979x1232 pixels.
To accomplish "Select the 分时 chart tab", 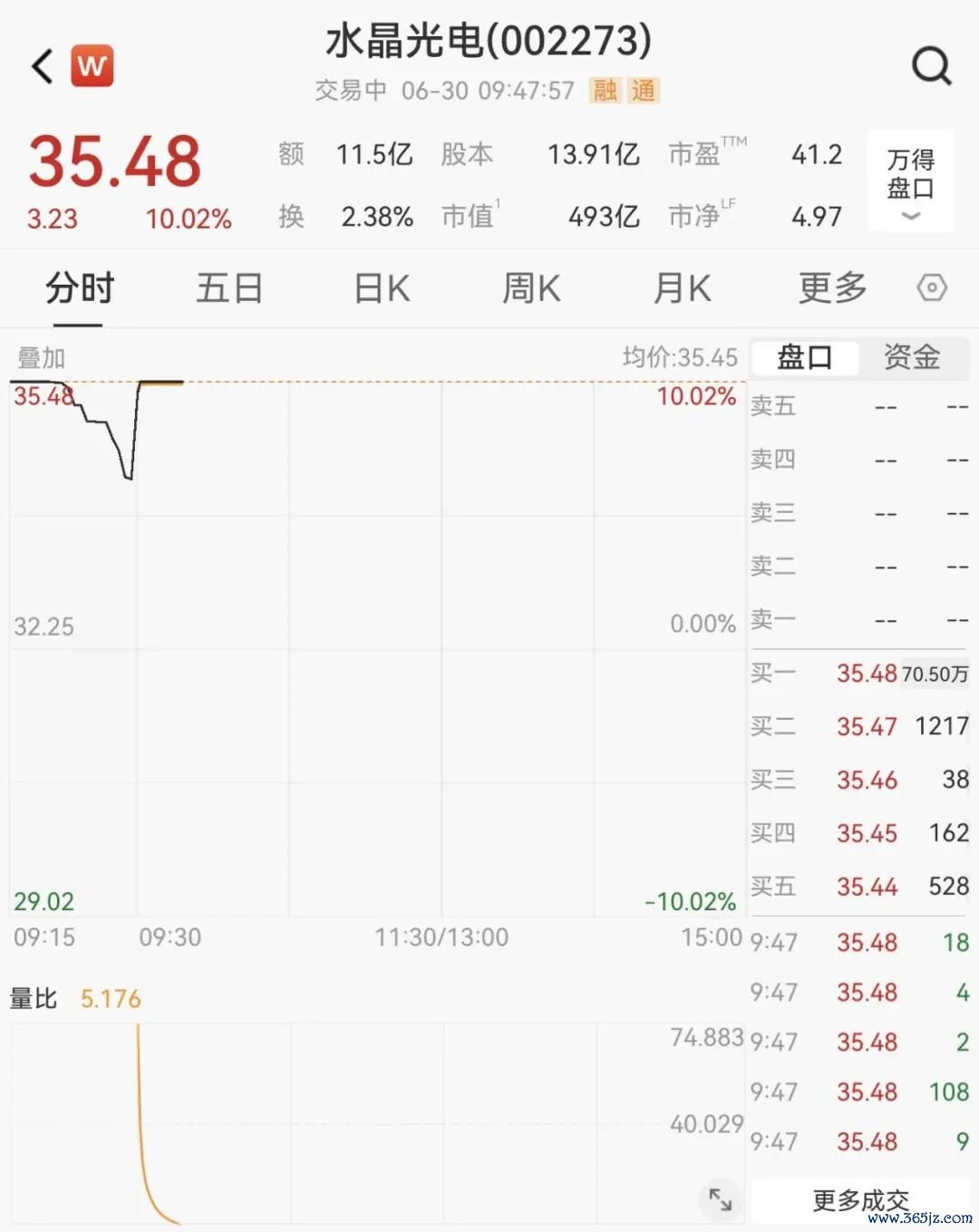I will (80, 288).
